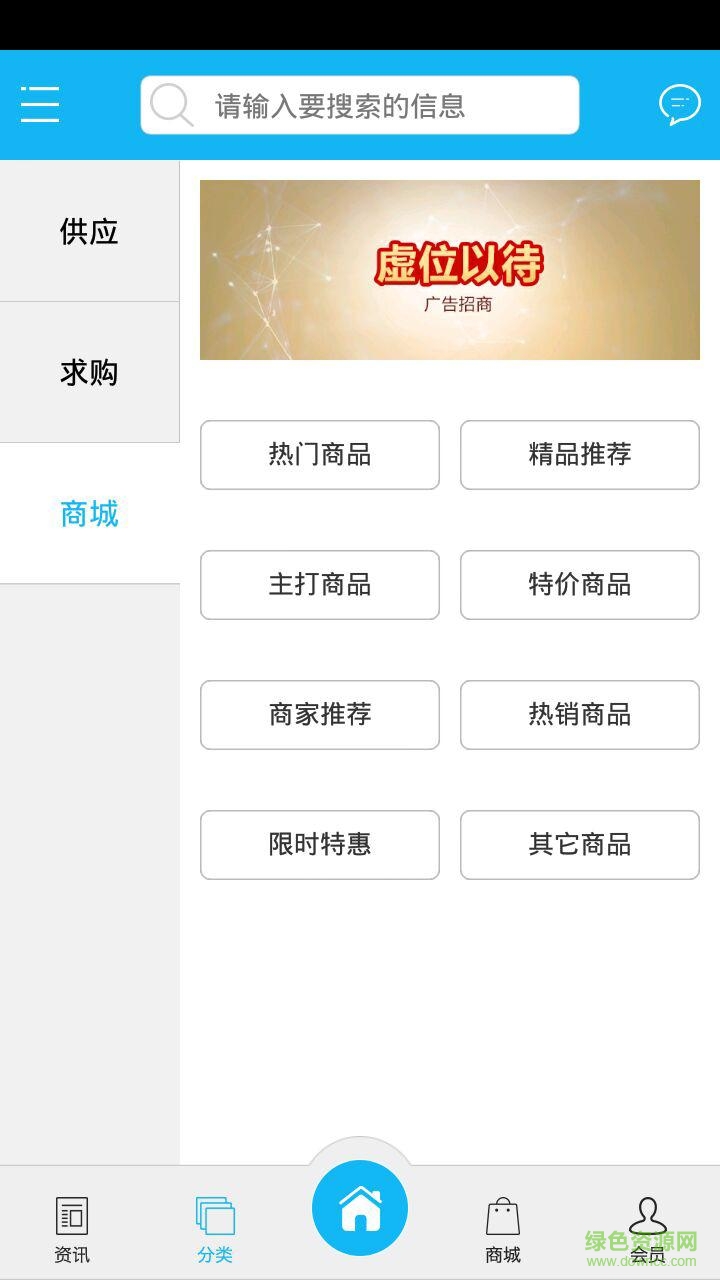Select the 主打商品 category

[x=319, y=585]
